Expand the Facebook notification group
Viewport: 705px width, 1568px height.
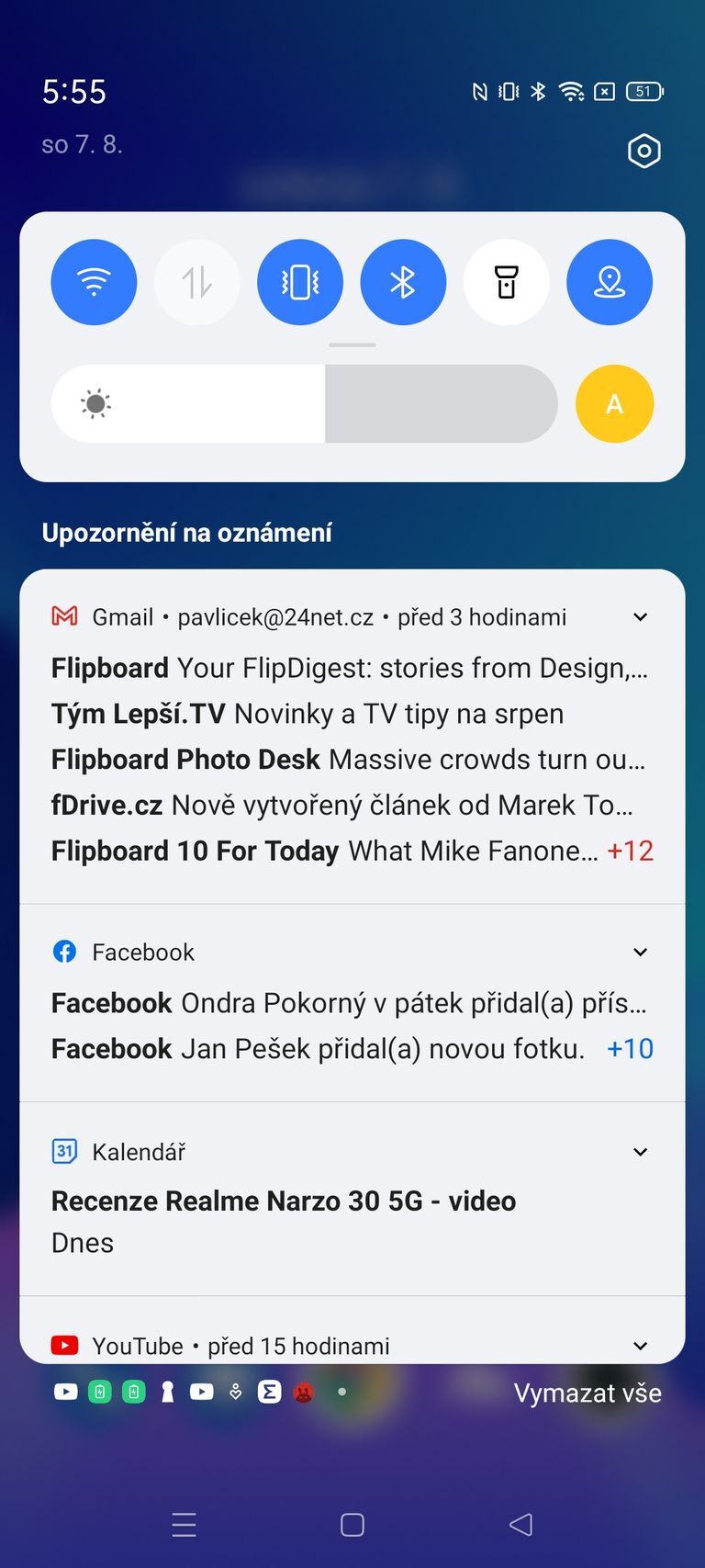641,953
